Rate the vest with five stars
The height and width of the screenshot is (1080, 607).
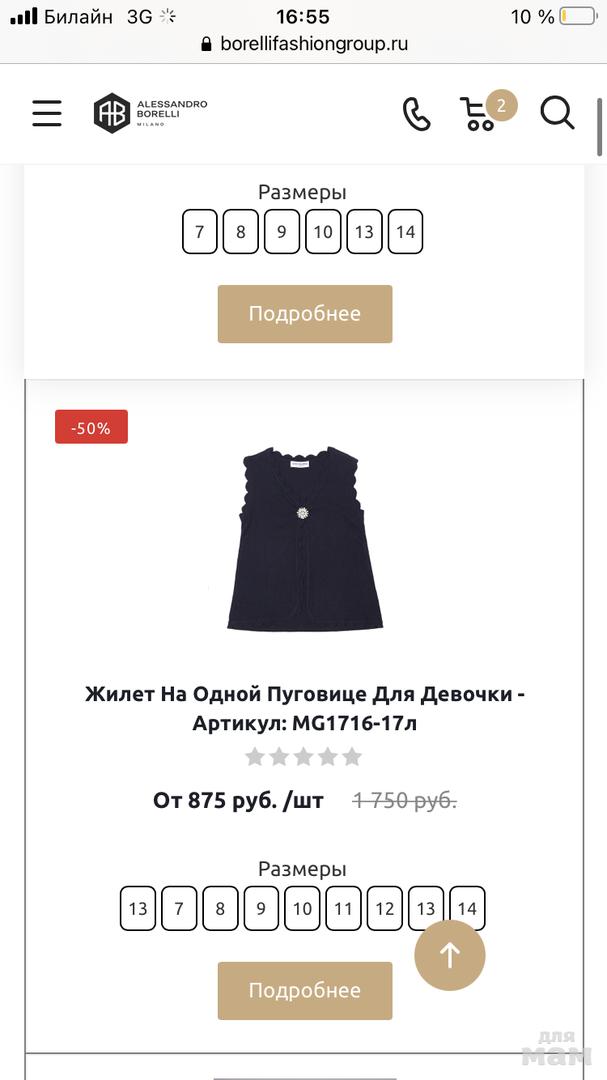(352, 757)
